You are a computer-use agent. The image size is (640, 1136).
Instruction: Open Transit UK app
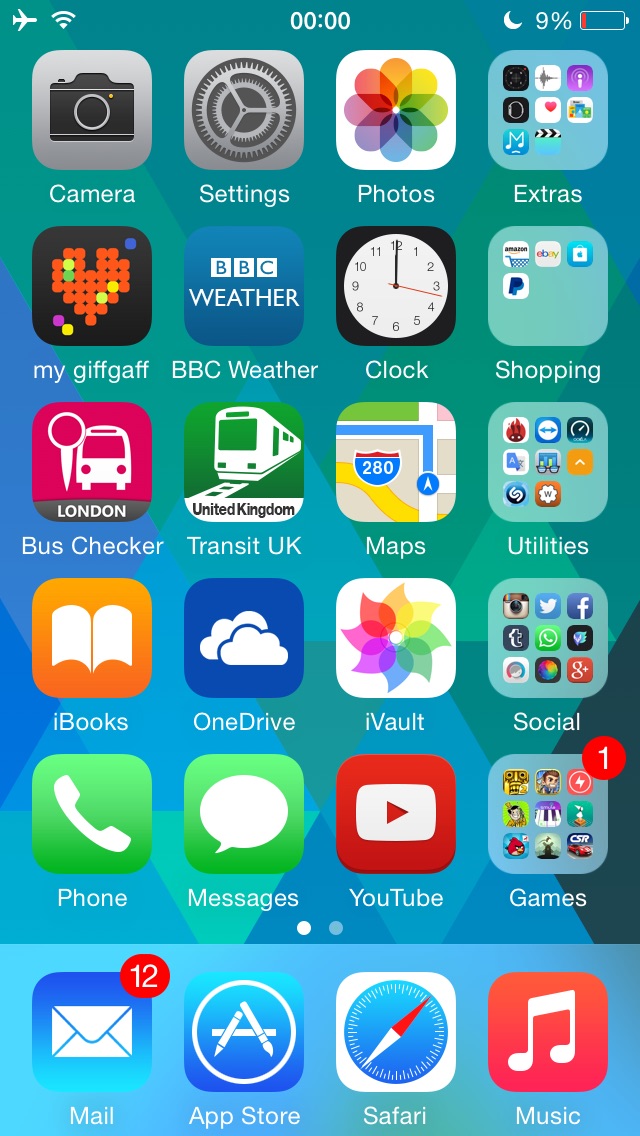click(244, 462)
